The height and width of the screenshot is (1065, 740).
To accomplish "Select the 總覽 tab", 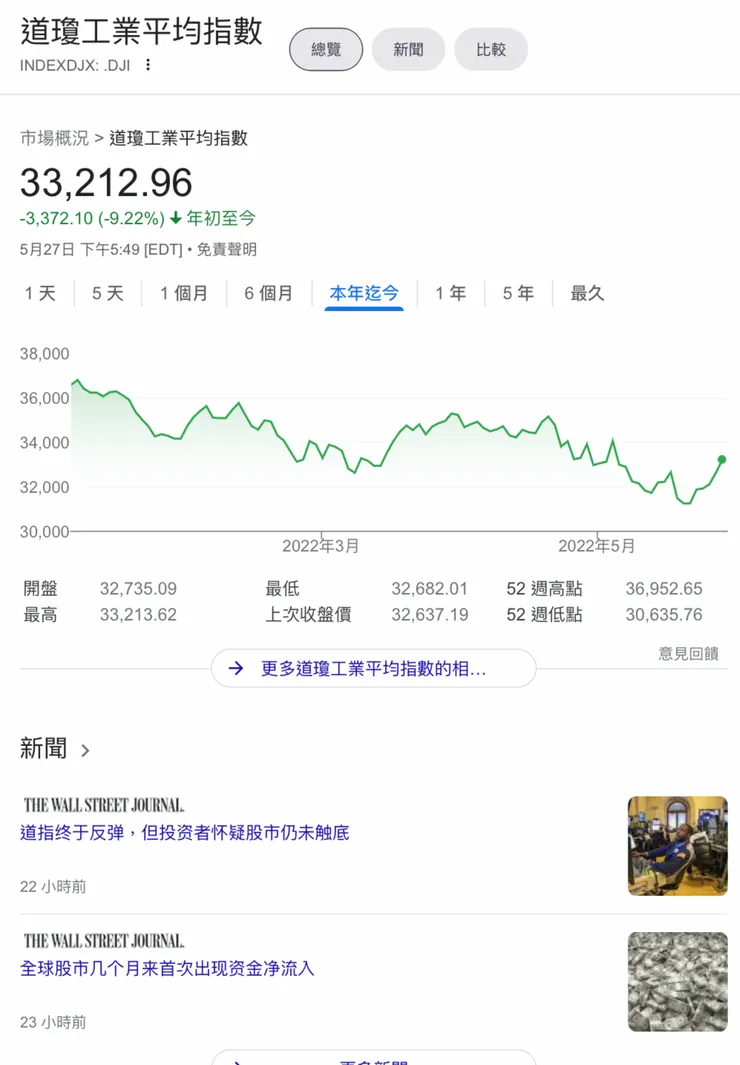I will click(325, 49).
